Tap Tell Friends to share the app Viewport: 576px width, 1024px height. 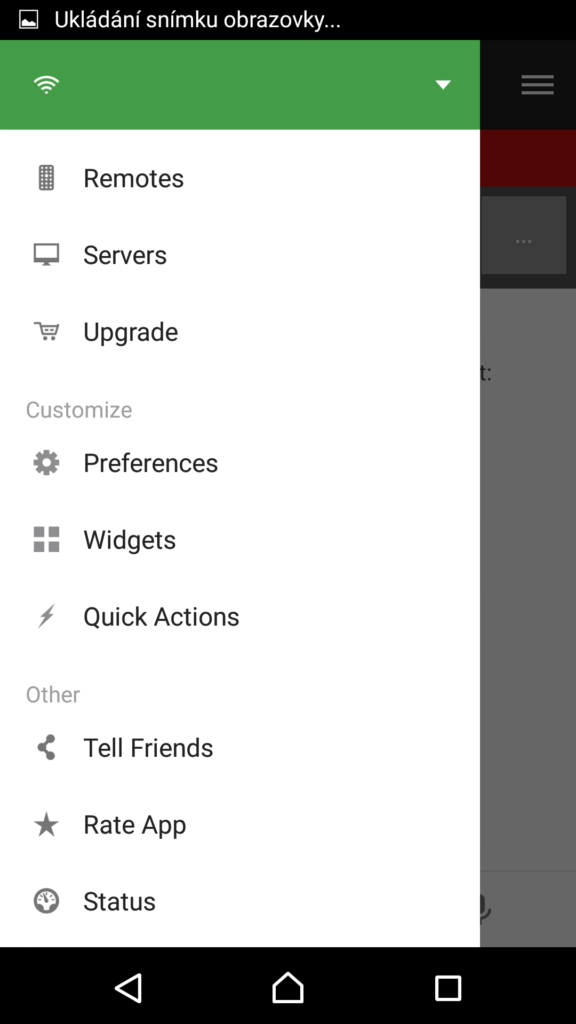240,748
